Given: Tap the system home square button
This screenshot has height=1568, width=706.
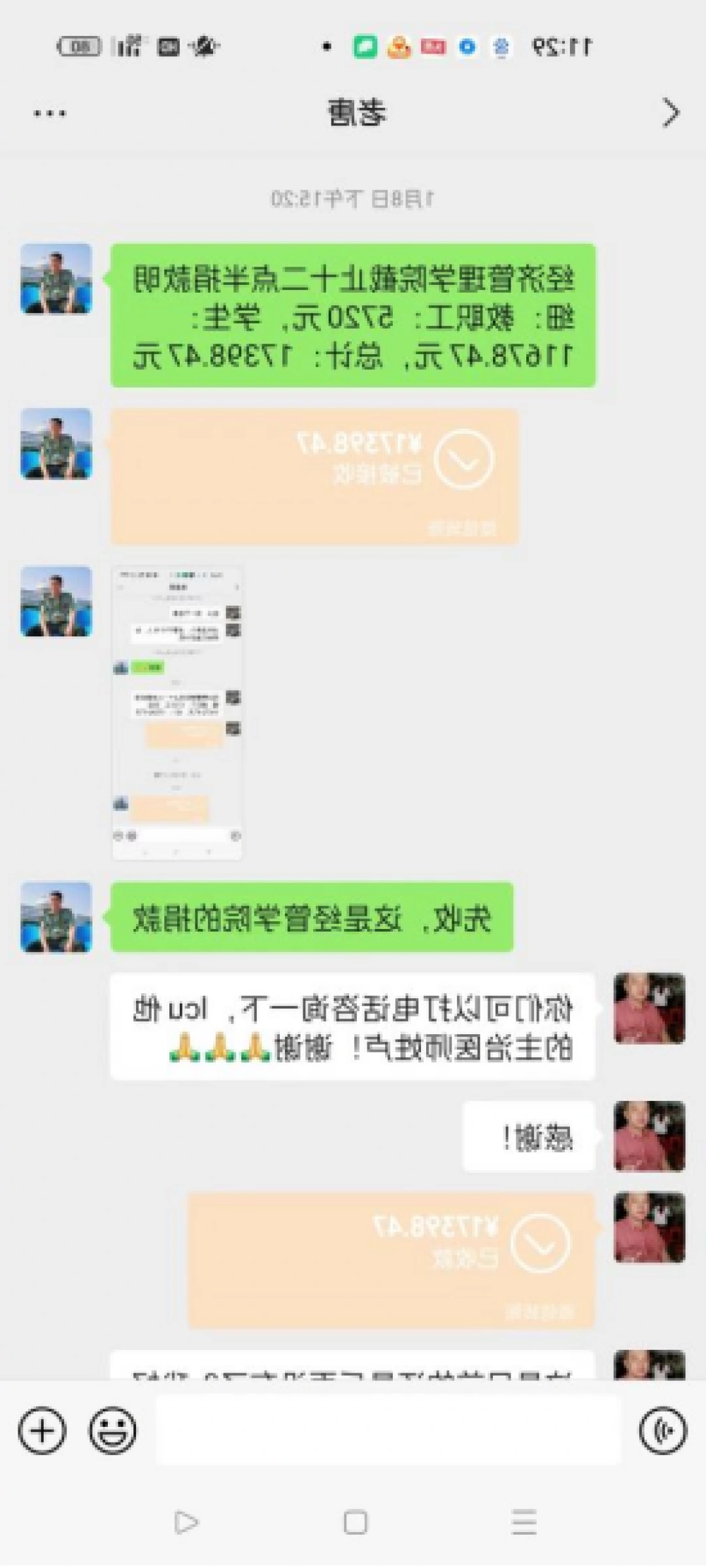Looking at the screenshot, I should [x=355, y=1523].
